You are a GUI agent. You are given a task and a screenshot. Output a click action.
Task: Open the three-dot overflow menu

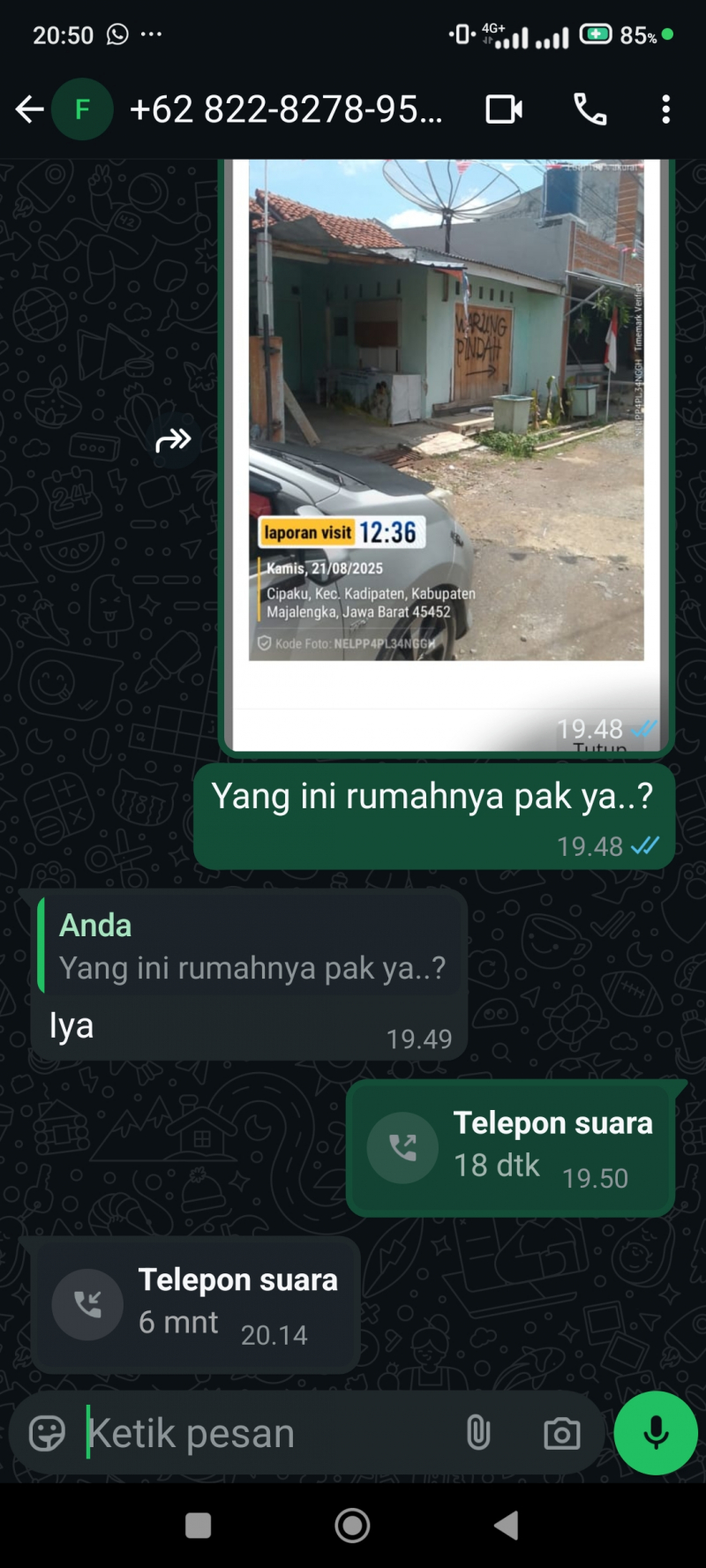tap(666, 109)
